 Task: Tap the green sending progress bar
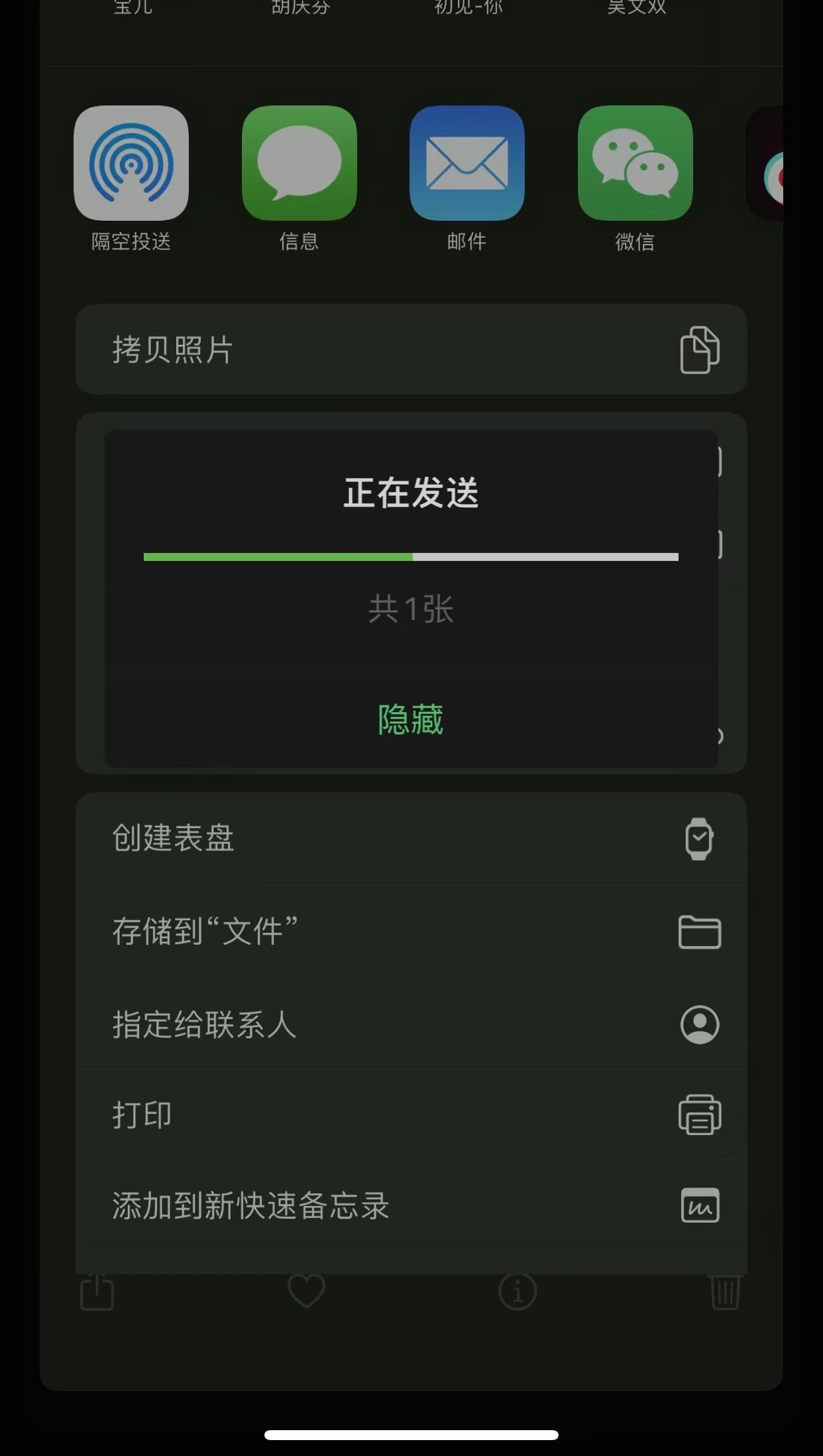coord(278,556)
